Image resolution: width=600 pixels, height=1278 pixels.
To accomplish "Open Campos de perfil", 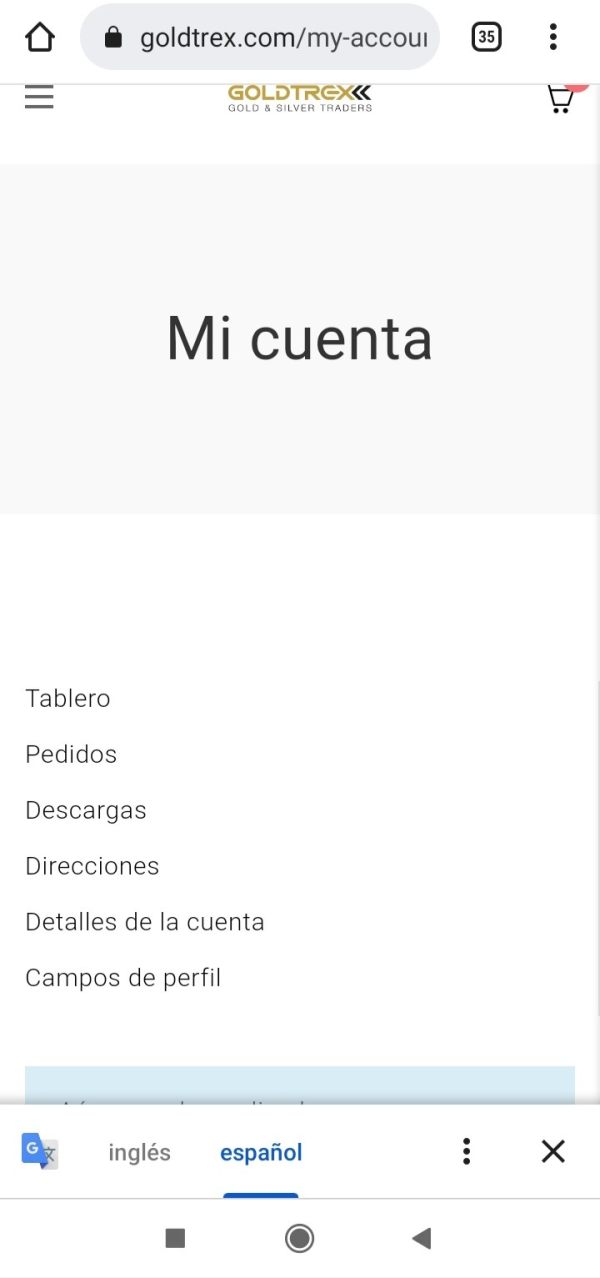I will click(x=123, y=978).
